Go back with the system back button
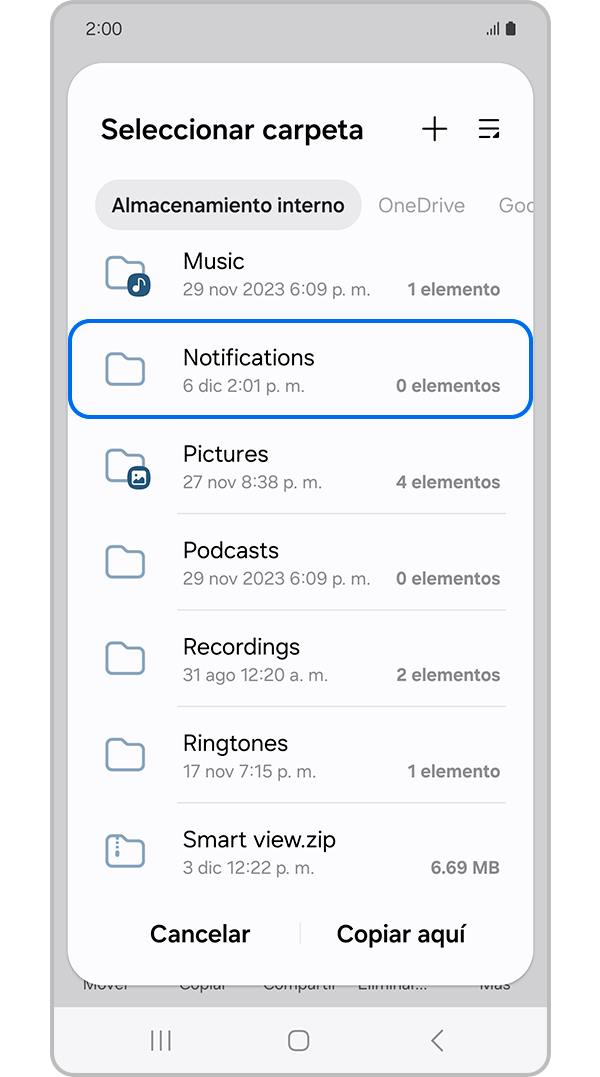 (x=437, y=1041)
